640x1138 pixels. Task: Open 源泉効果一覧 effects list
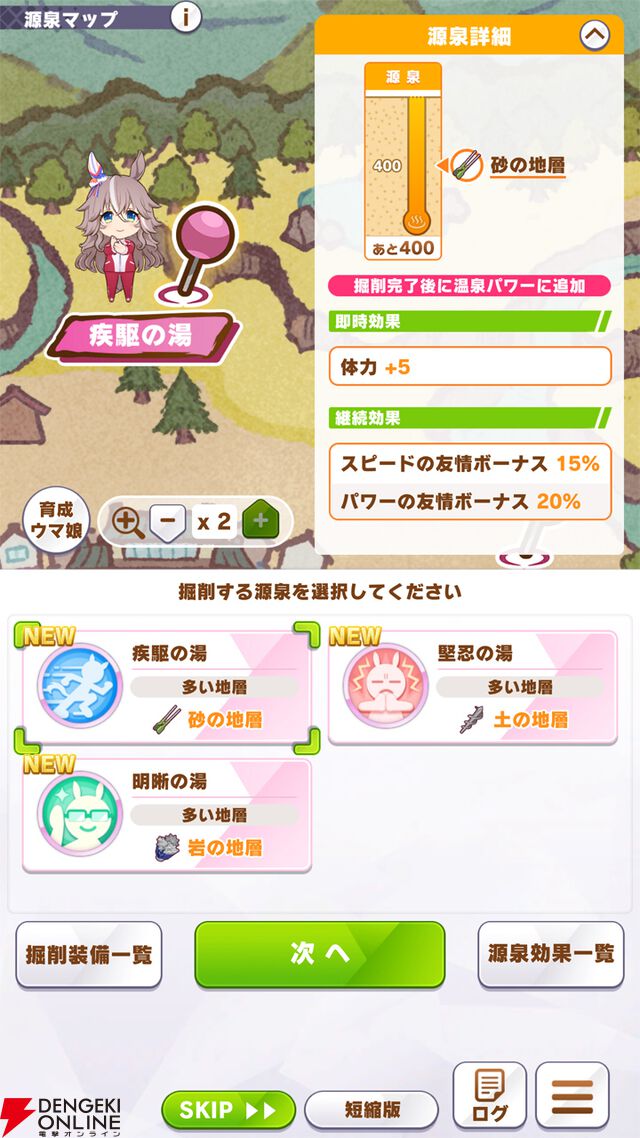[550, 954]
